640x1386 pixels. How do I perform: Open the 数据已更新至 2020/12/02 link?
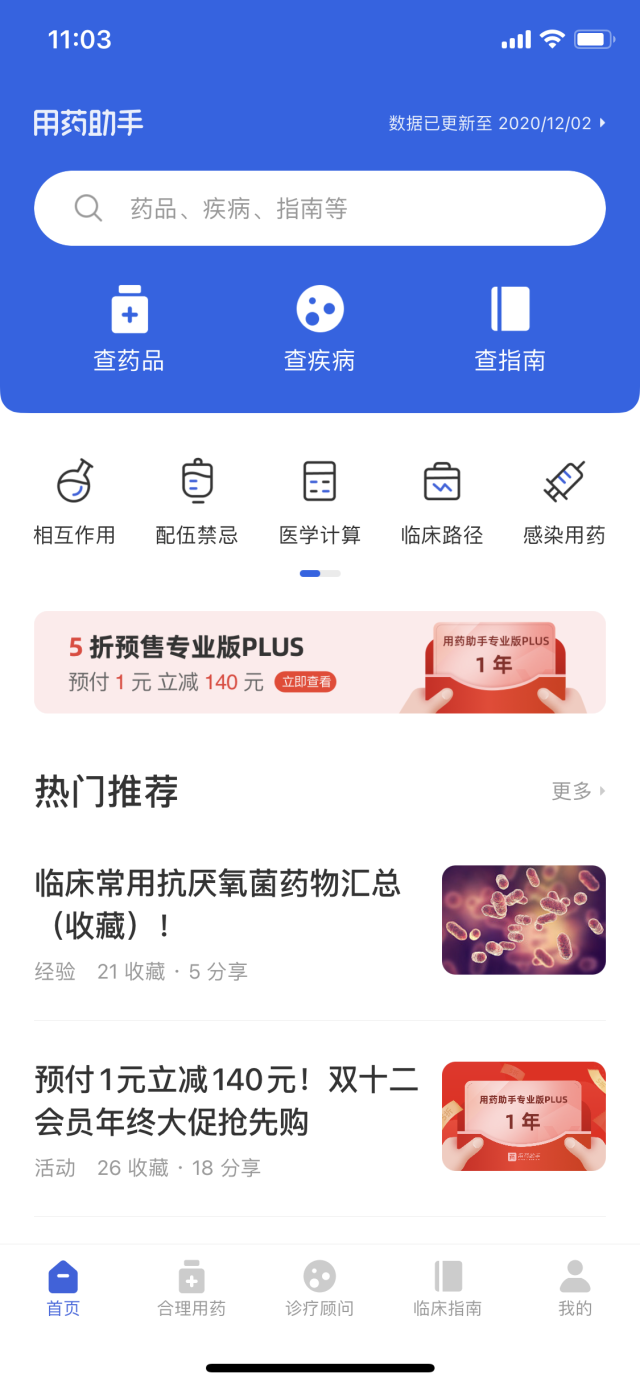pos(497,124)
